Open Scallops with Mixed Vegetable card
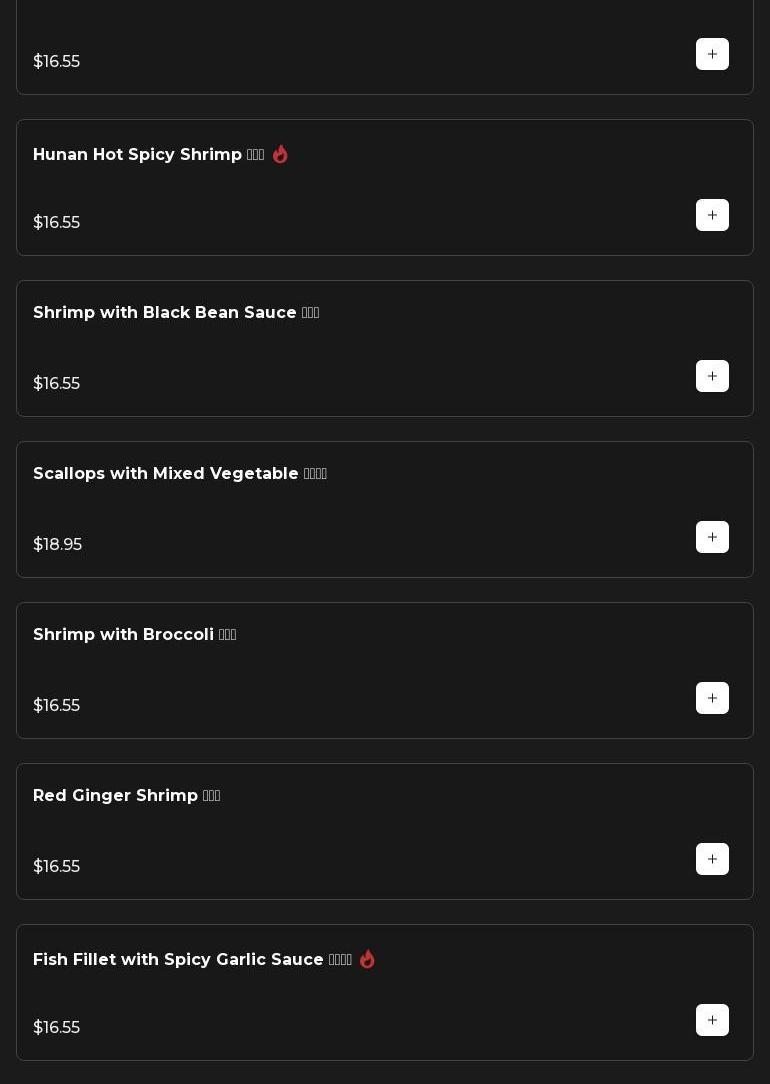Image resolution: width=770 pixels, height=1084 pixels. pos(166,474)
